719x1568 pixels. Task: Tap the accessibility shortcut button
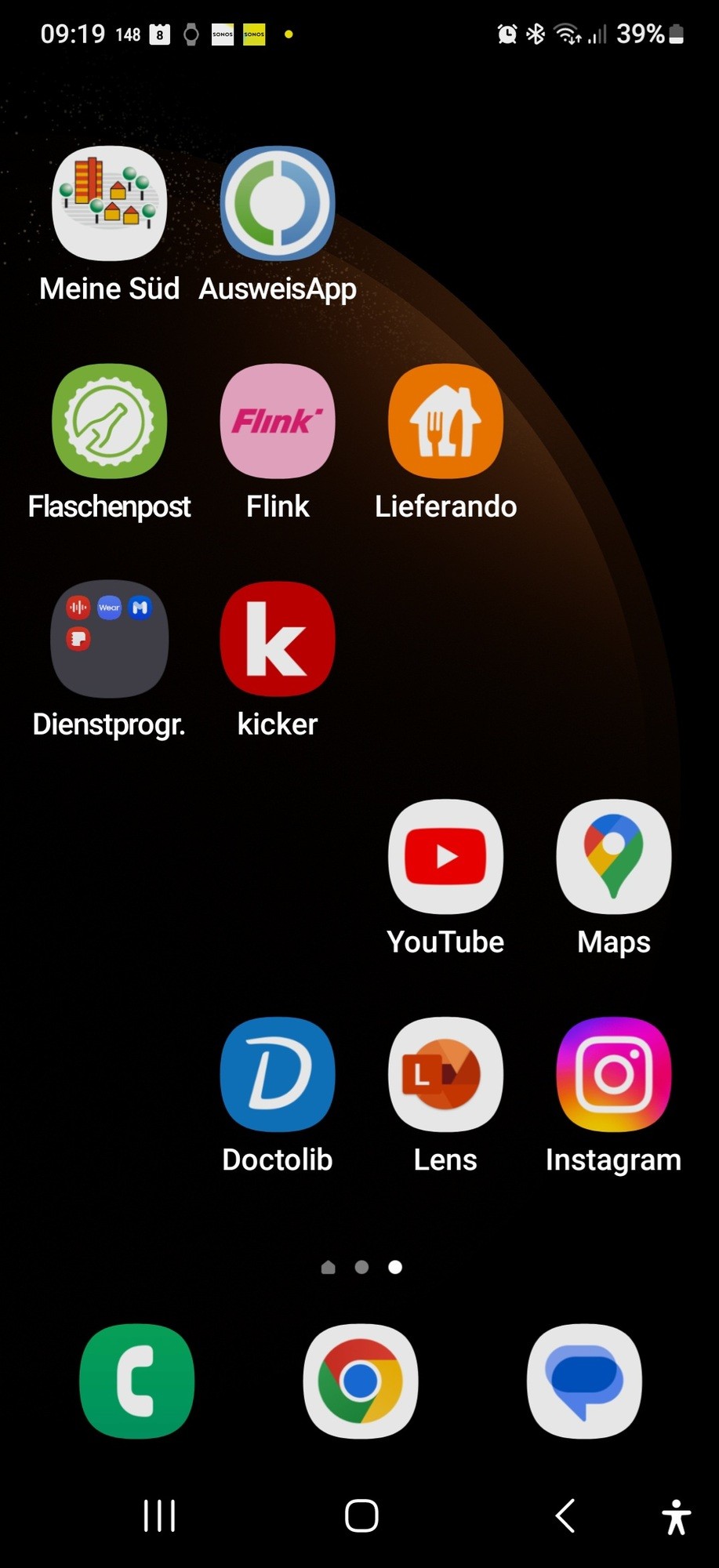(x=676, y=1515)
